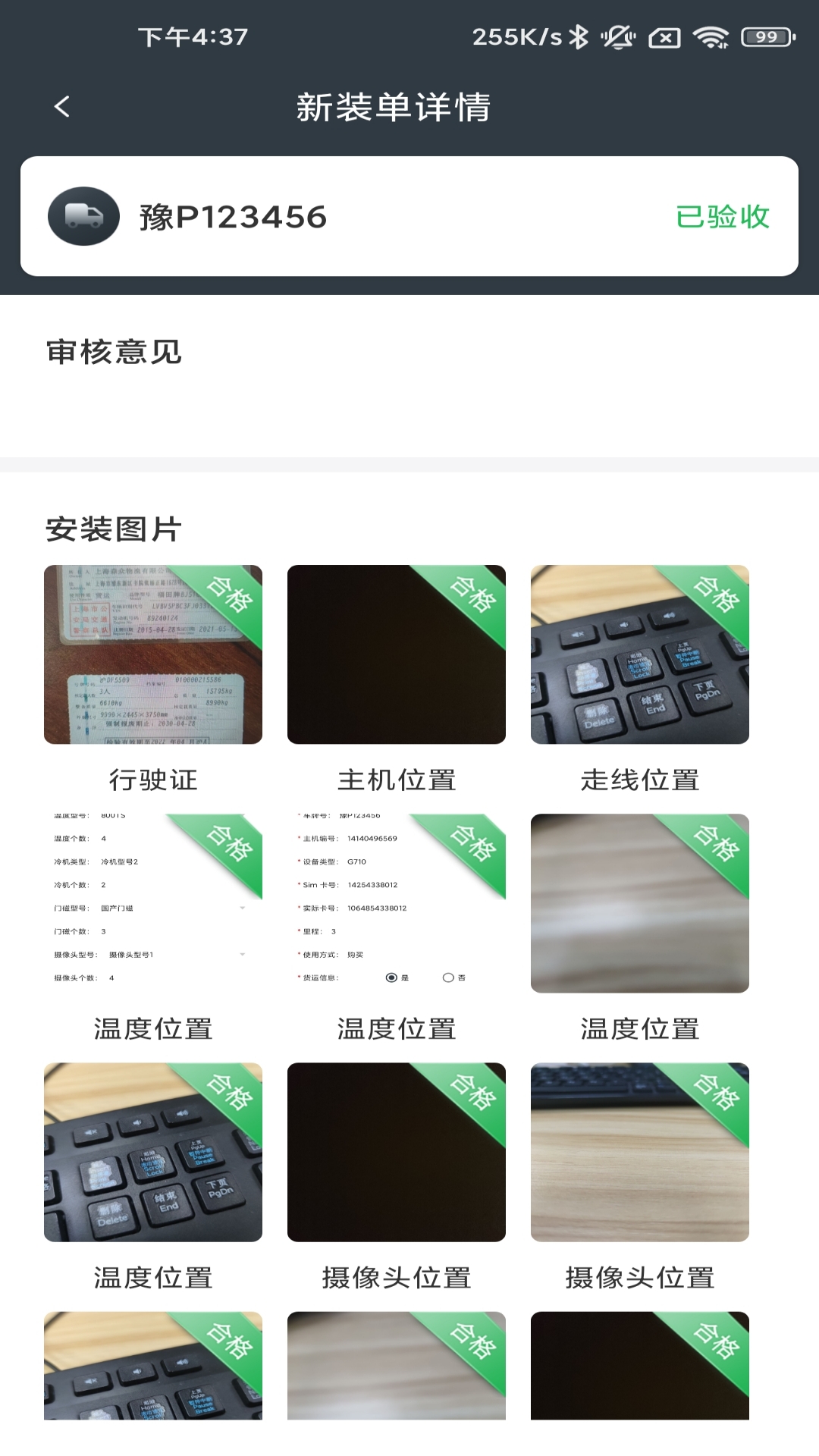View the 主机位置 image
Image resolution: width=819 pixels, height=1456 pixels.
[396, 654]
